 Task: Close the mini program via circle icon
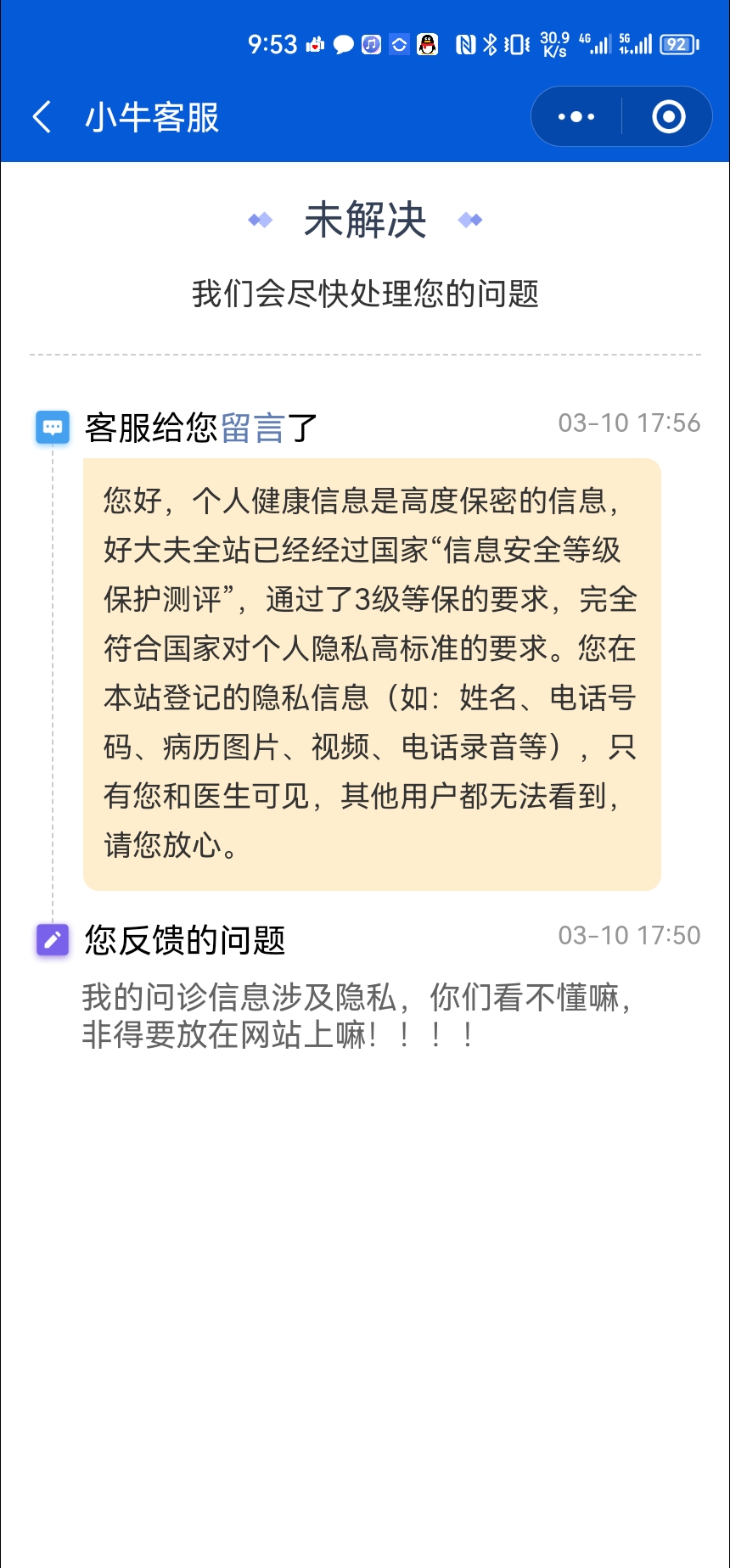(668, 117)
